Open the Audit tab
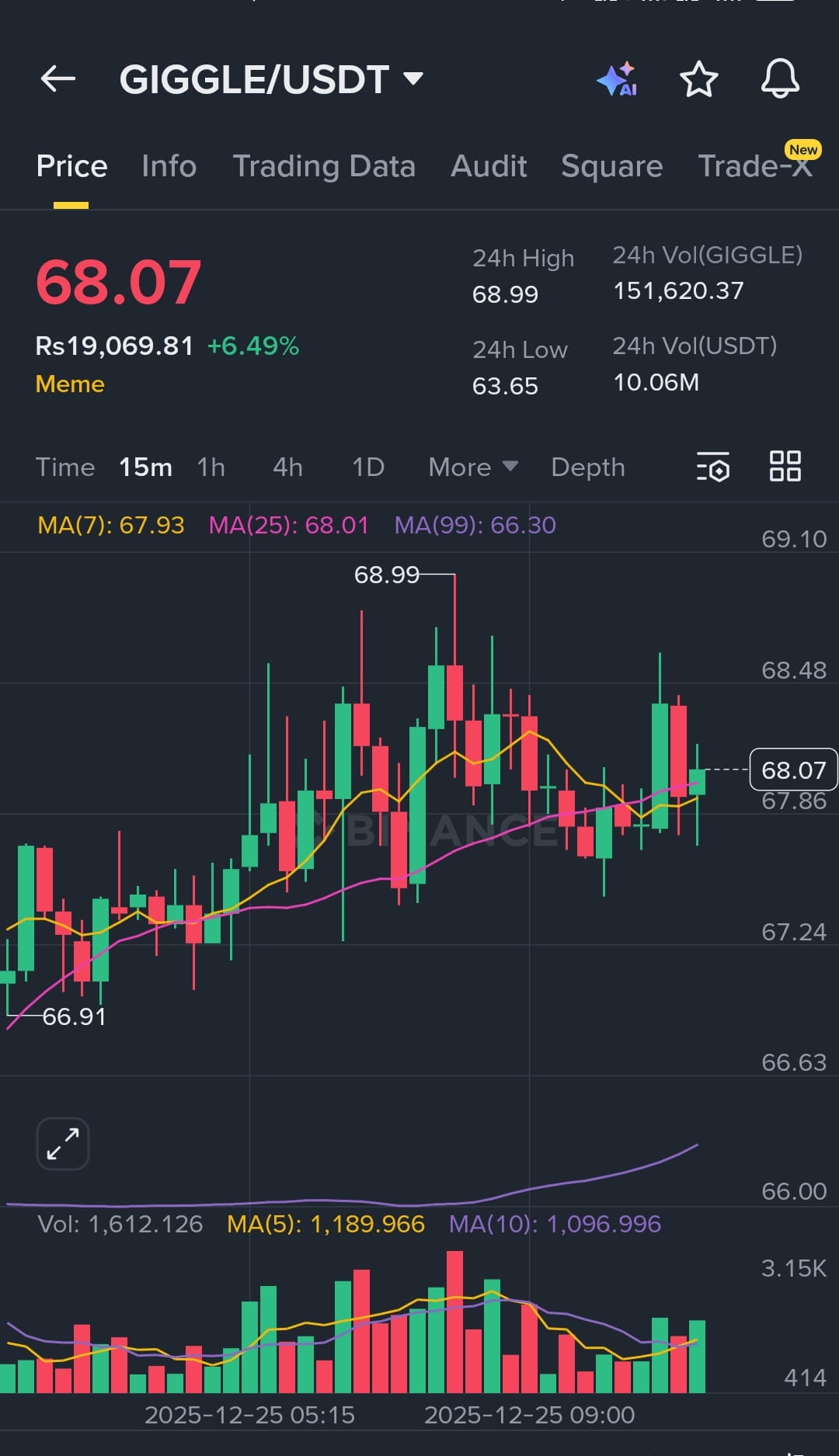Image resolution: width=839 pixels, height=1456 pixels. click(489, 166)
